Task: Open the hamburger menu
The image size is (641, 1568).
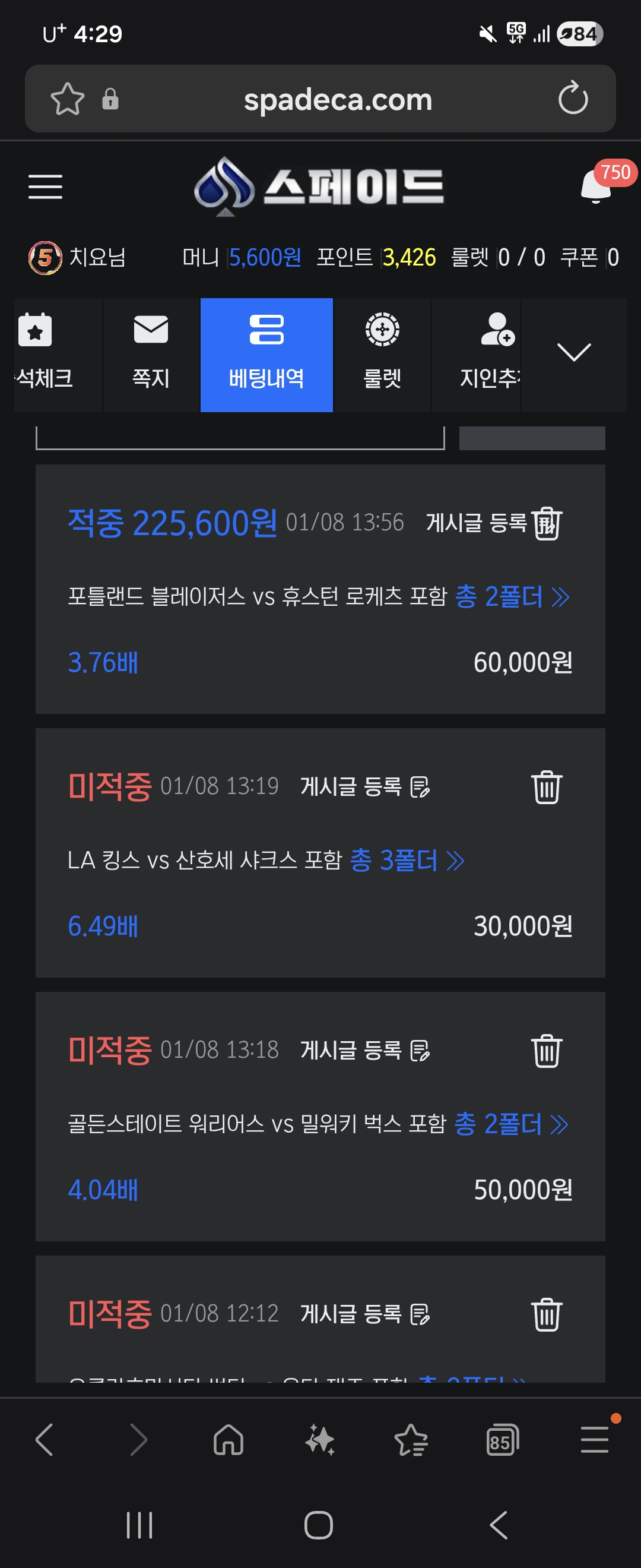Action: [46, 186]
